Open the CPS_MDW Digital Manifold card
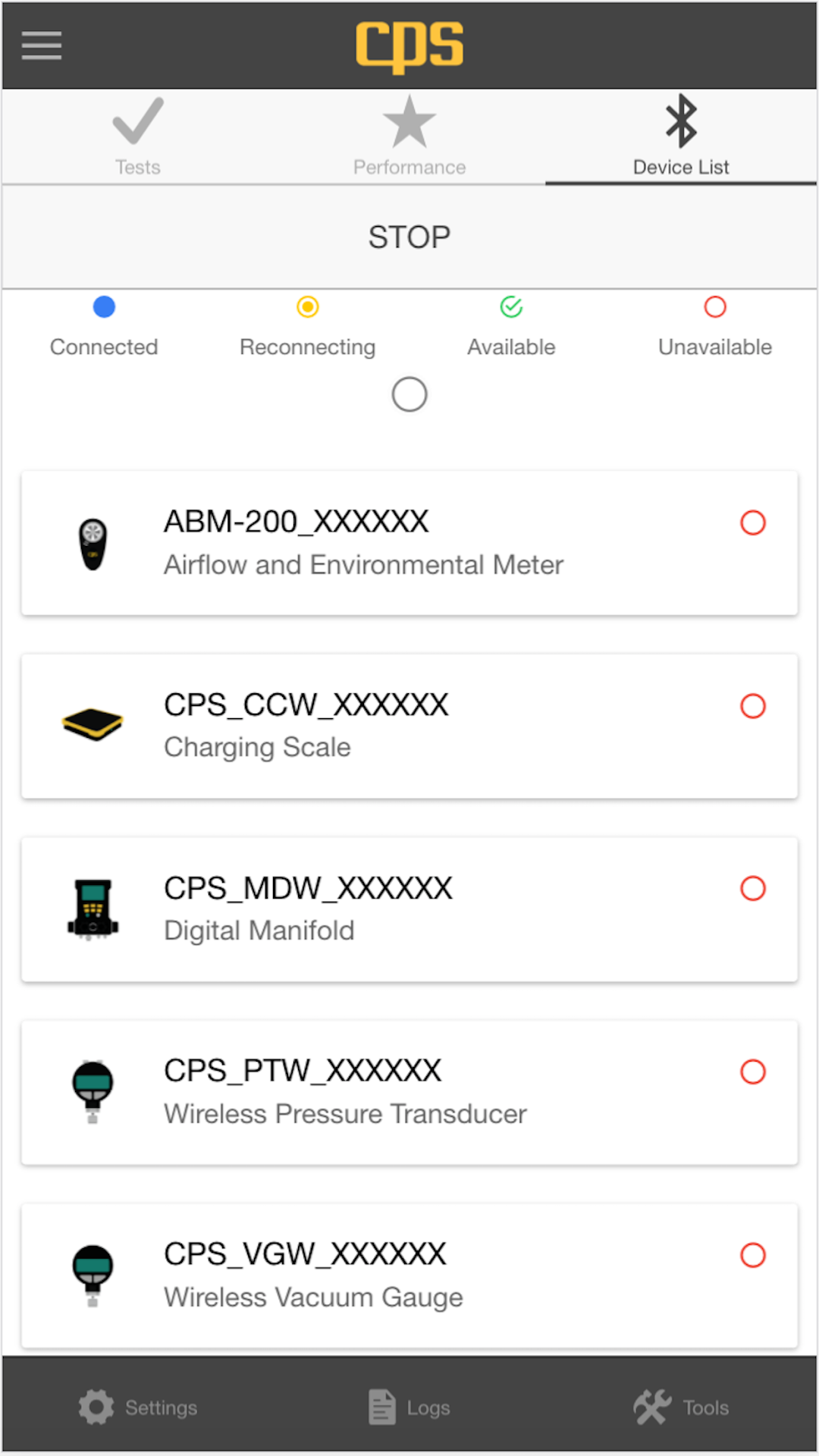 coord(409,909)
